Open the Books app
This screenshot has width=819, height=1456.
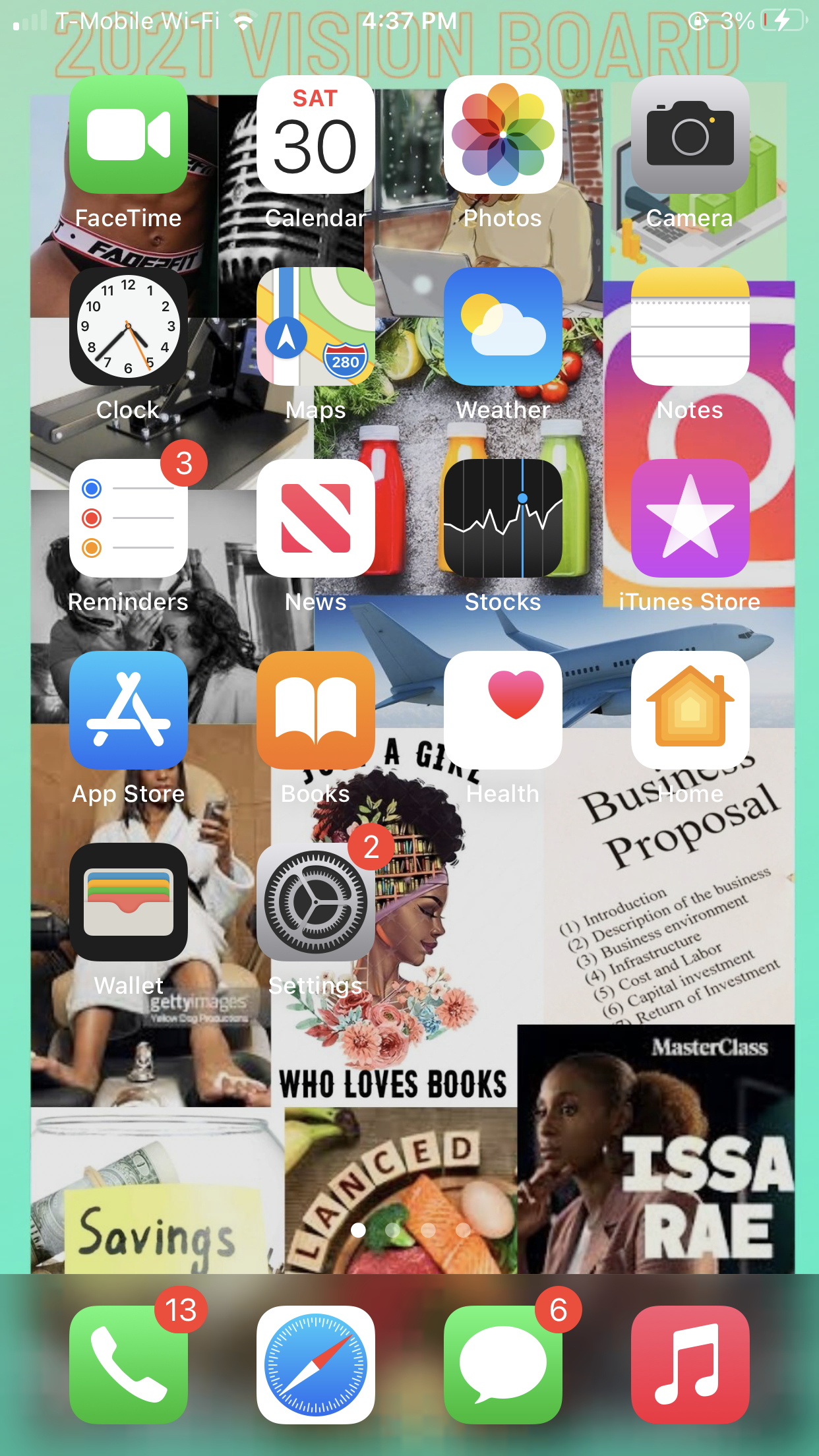click(316, 710)
